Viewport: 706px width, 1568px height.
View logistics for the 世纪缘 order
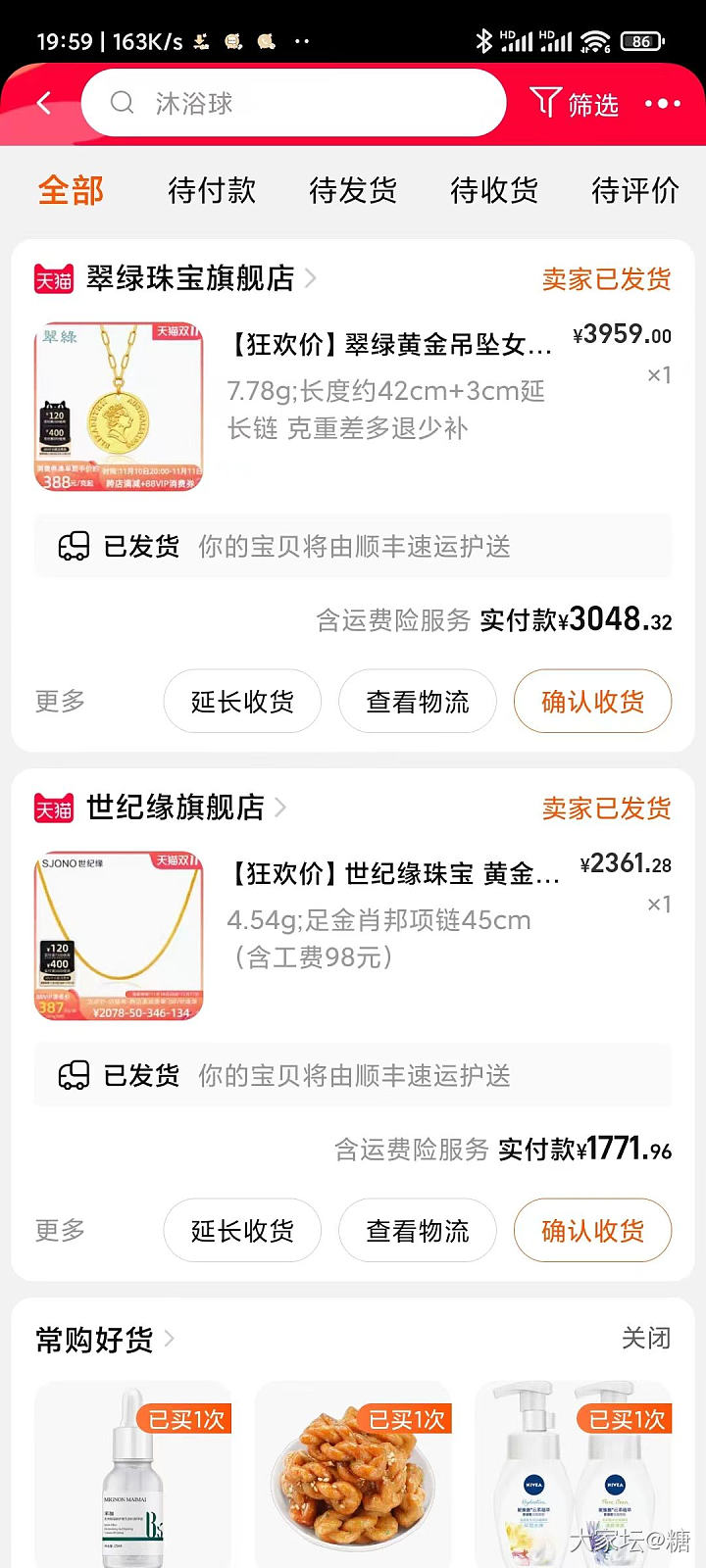tap(418, 1231)
